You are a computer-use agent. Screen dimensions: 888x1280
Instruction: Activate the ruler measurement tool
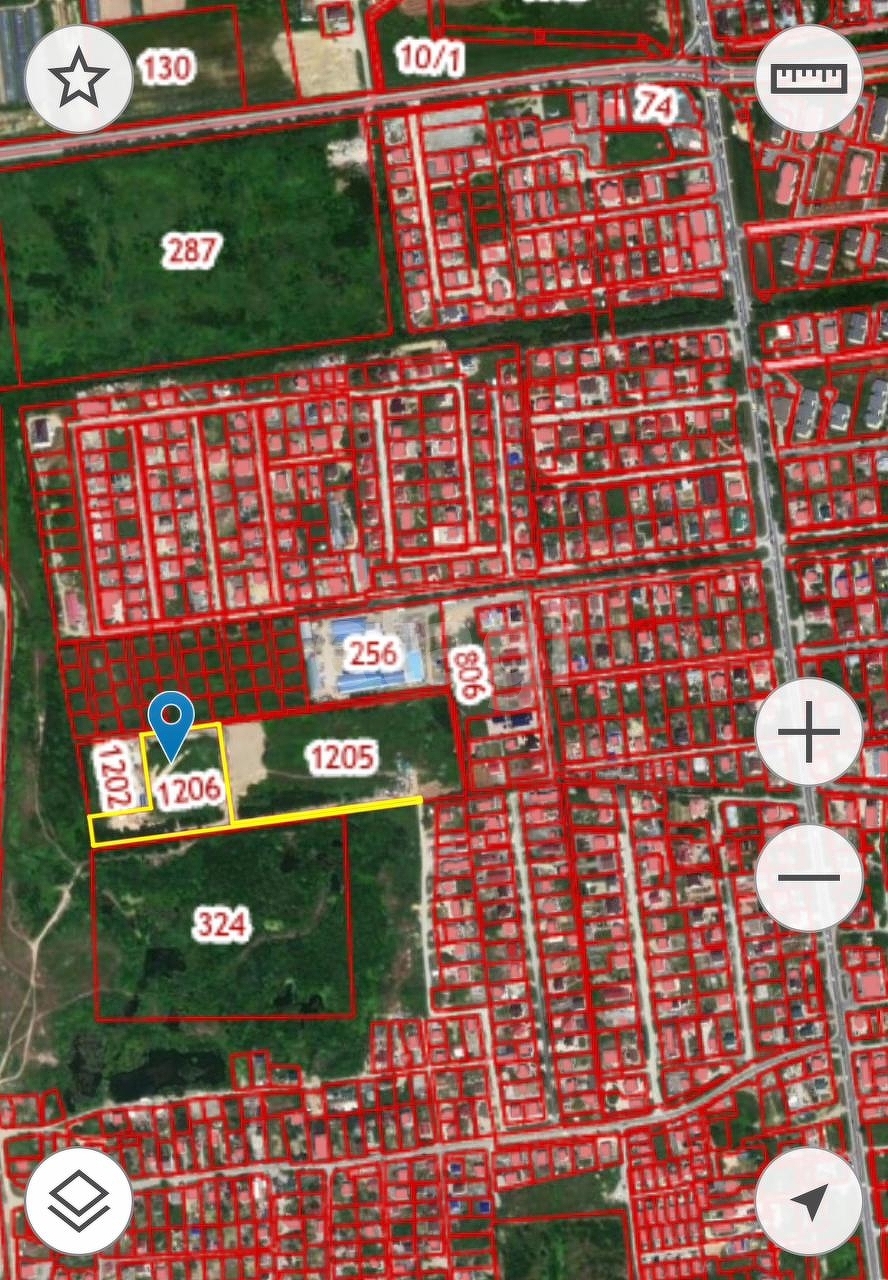click(808, 79)
